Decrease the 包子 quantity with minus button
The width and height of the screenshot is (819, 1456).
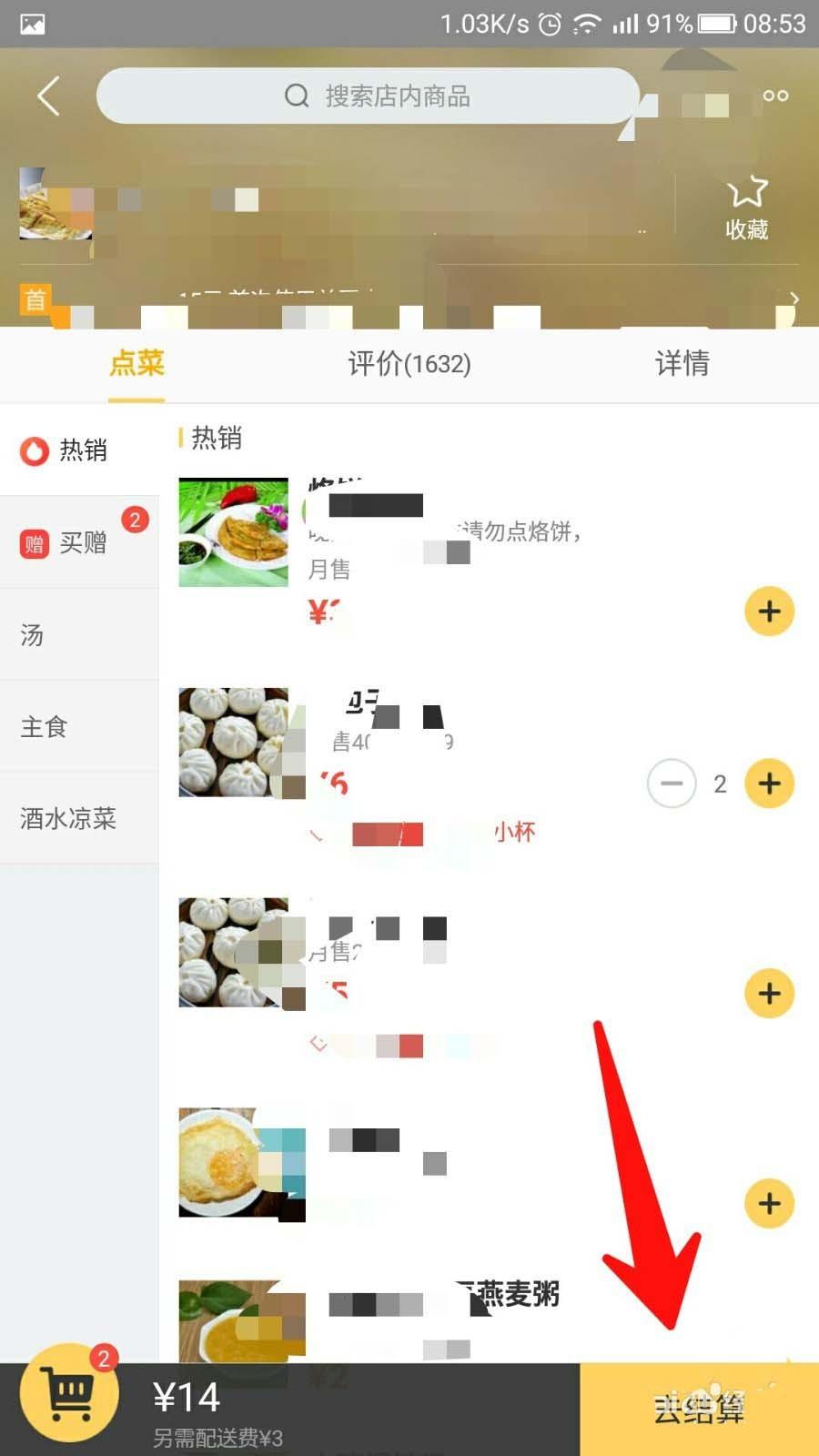[x=672, y=784]
